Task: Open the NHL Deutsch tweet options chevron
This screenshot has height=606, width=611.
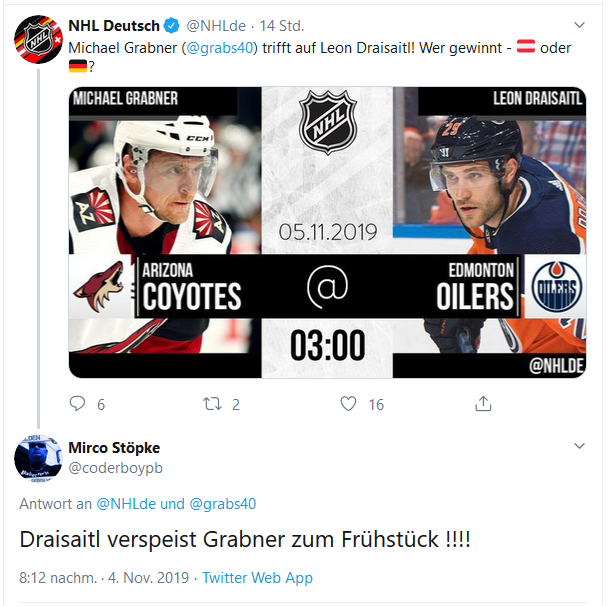Action: [580, 24]
